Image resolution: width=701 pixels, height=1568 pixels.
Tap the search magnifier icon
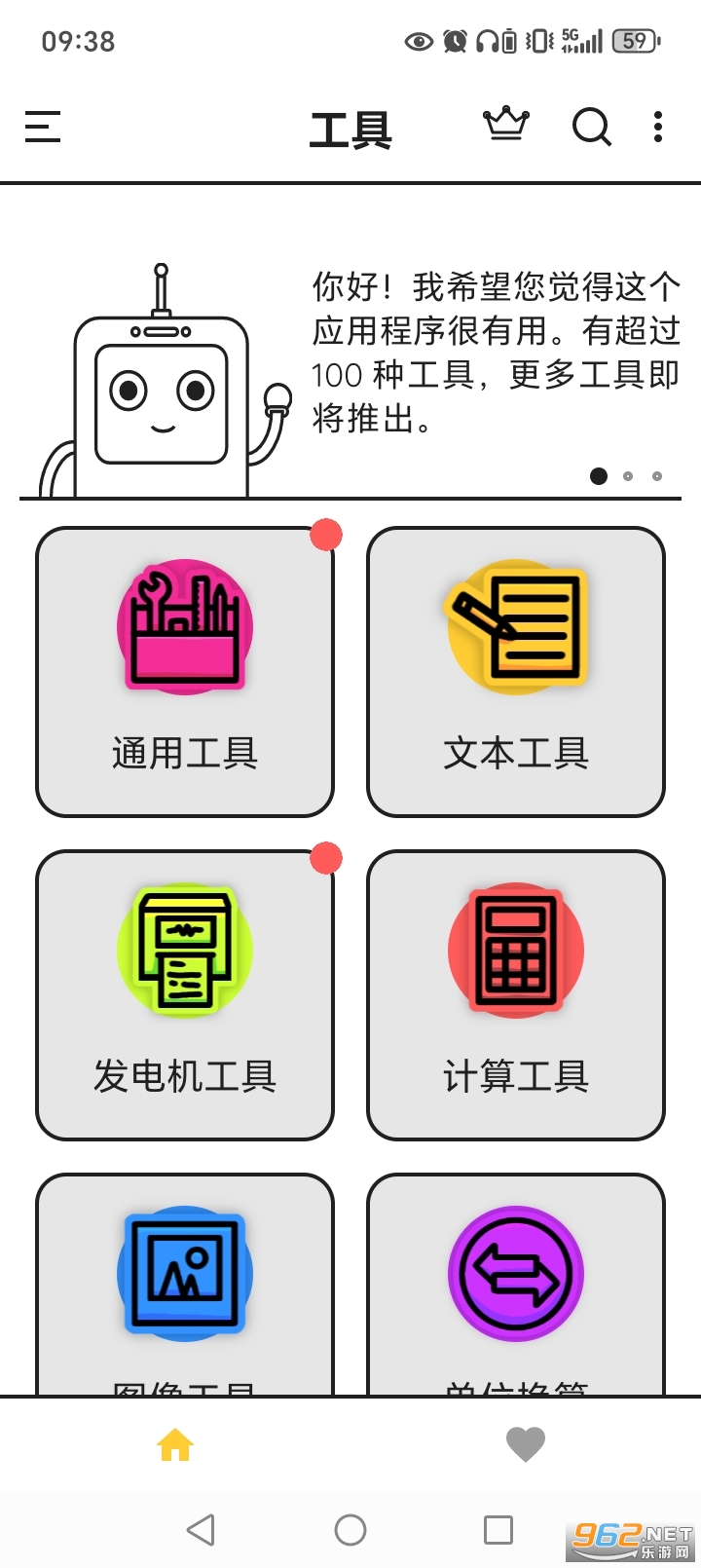(590, 128)
